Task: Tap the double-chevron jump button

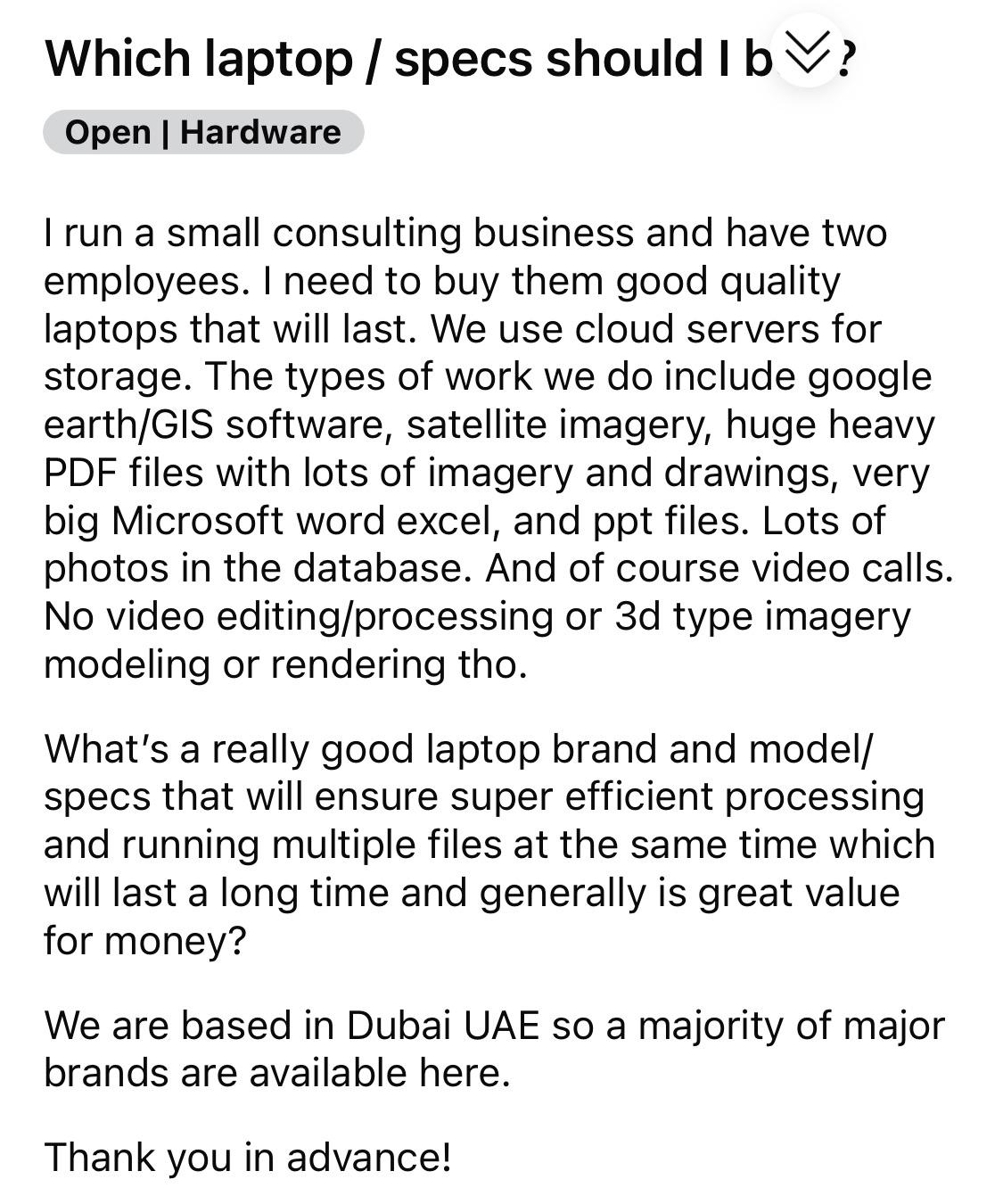Action: [x=808, y=51]
